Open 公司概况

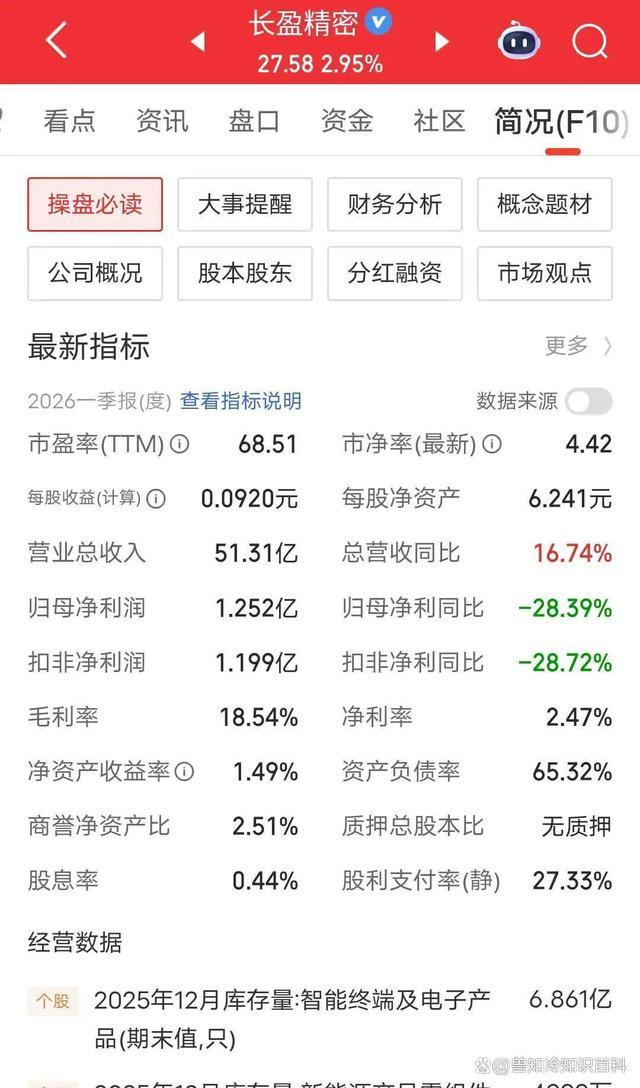pyautogui.click(x=95, y=273)
